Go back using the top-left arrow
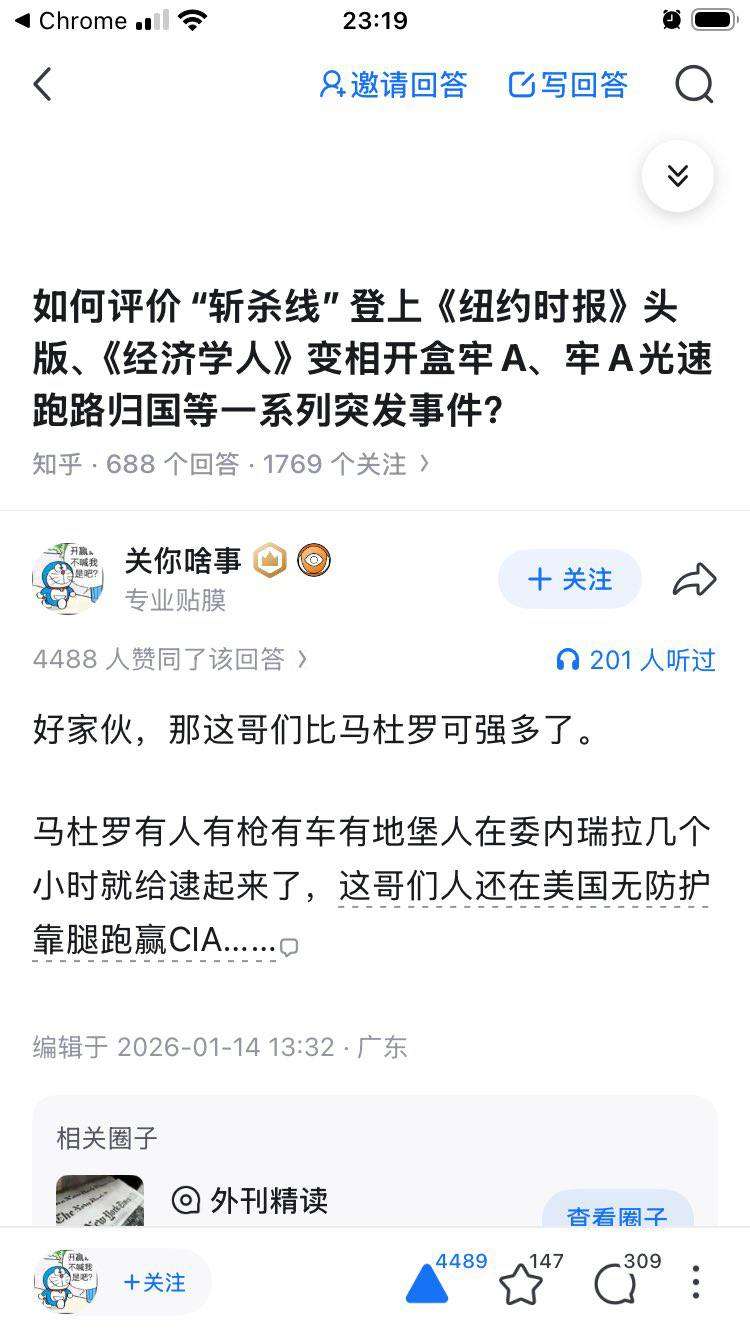Image resolution: width=750 pixels, height=1334 pixels. point(42,85)
